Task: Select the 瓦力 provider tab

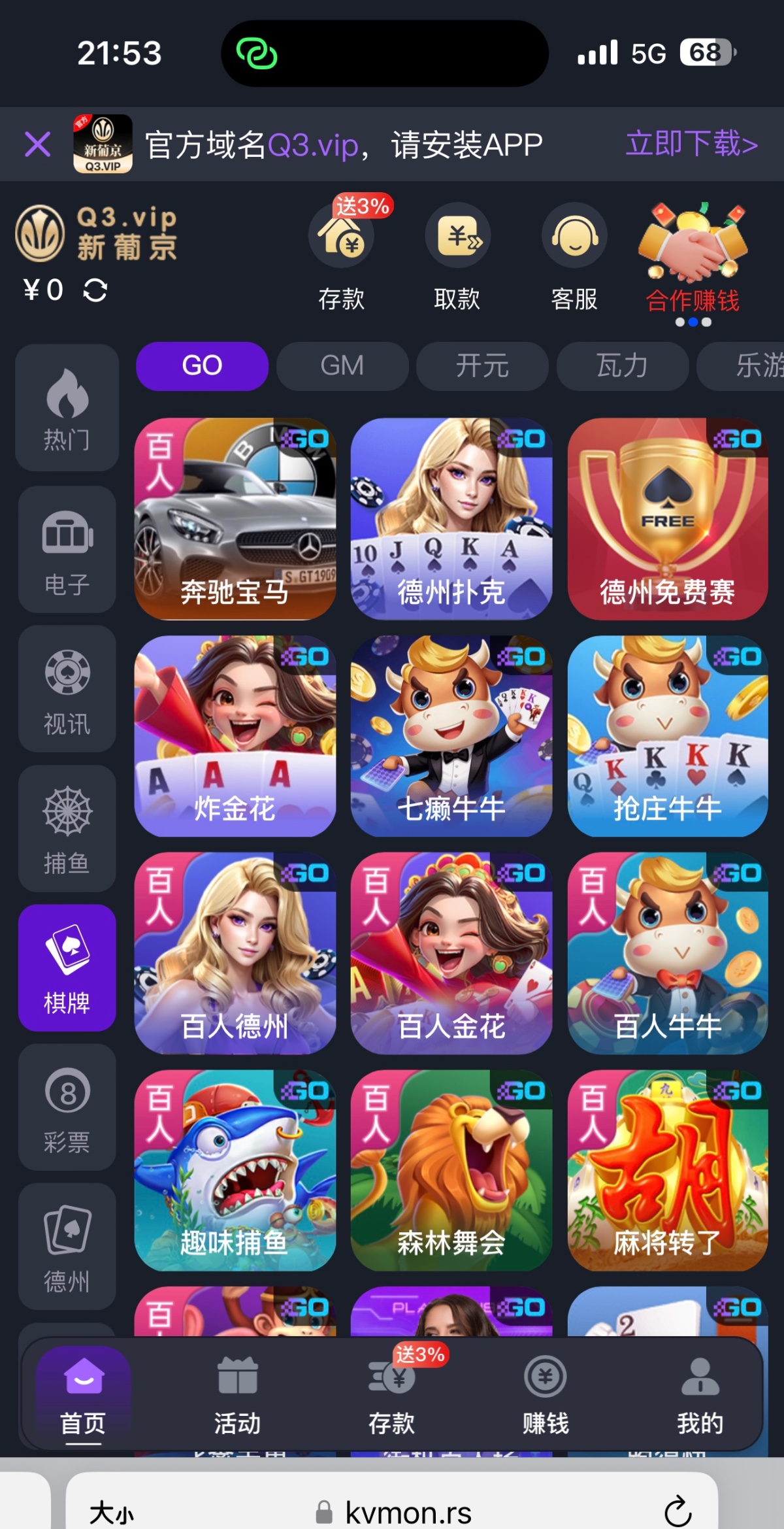Action: [622, 365]
